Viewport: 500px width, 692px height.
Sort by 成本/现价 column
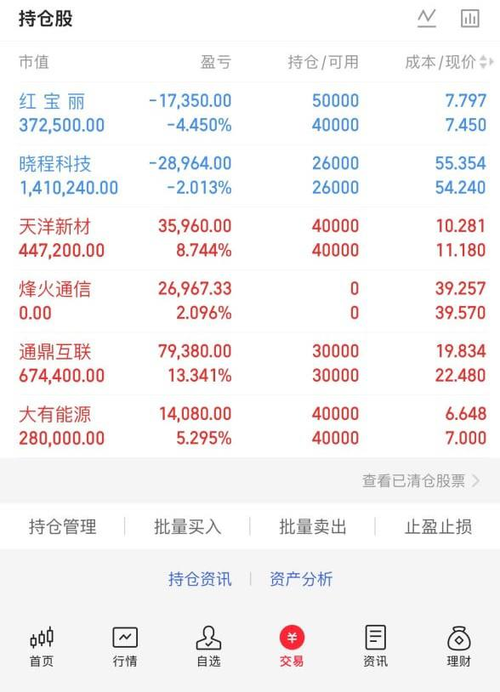449,62
